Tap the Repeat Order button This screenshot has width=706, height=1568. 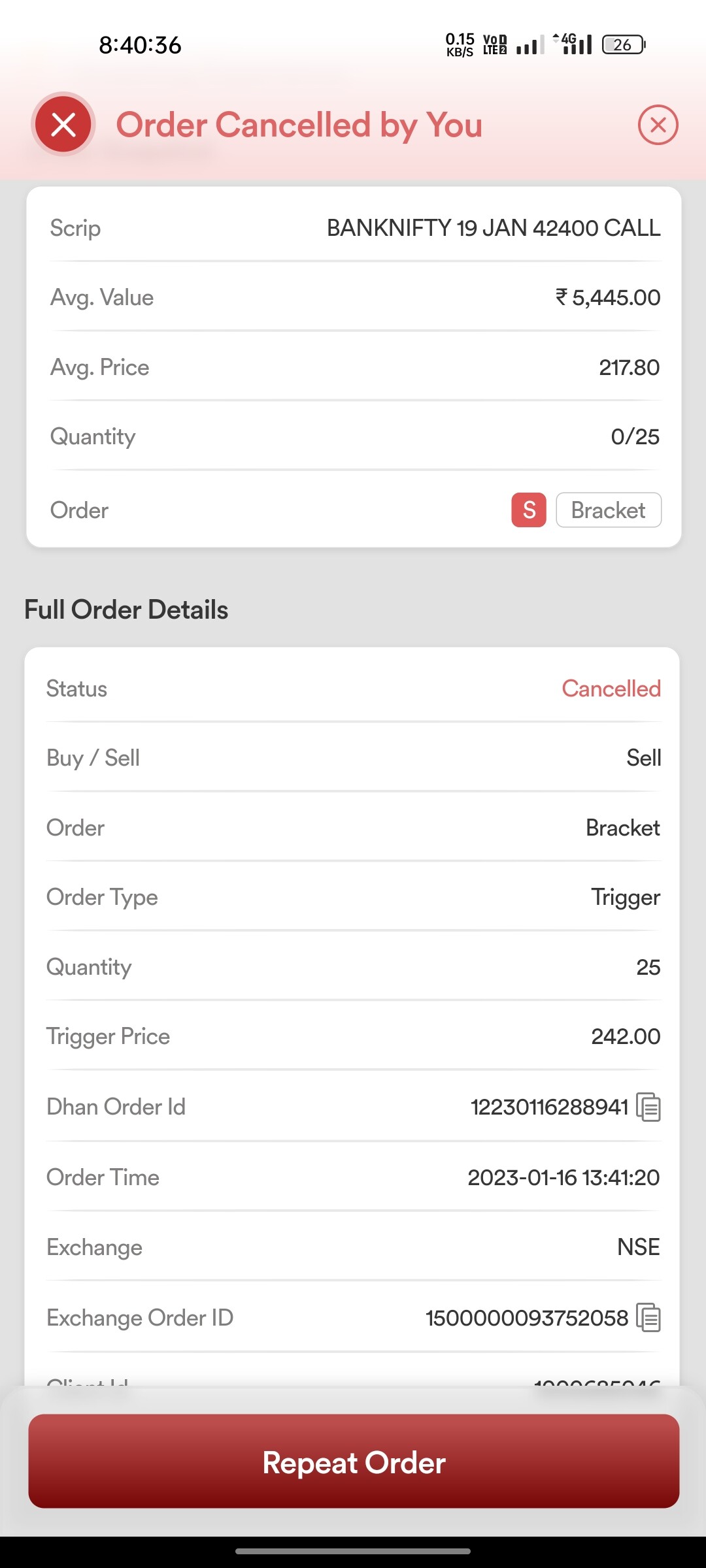point(354,1462)
